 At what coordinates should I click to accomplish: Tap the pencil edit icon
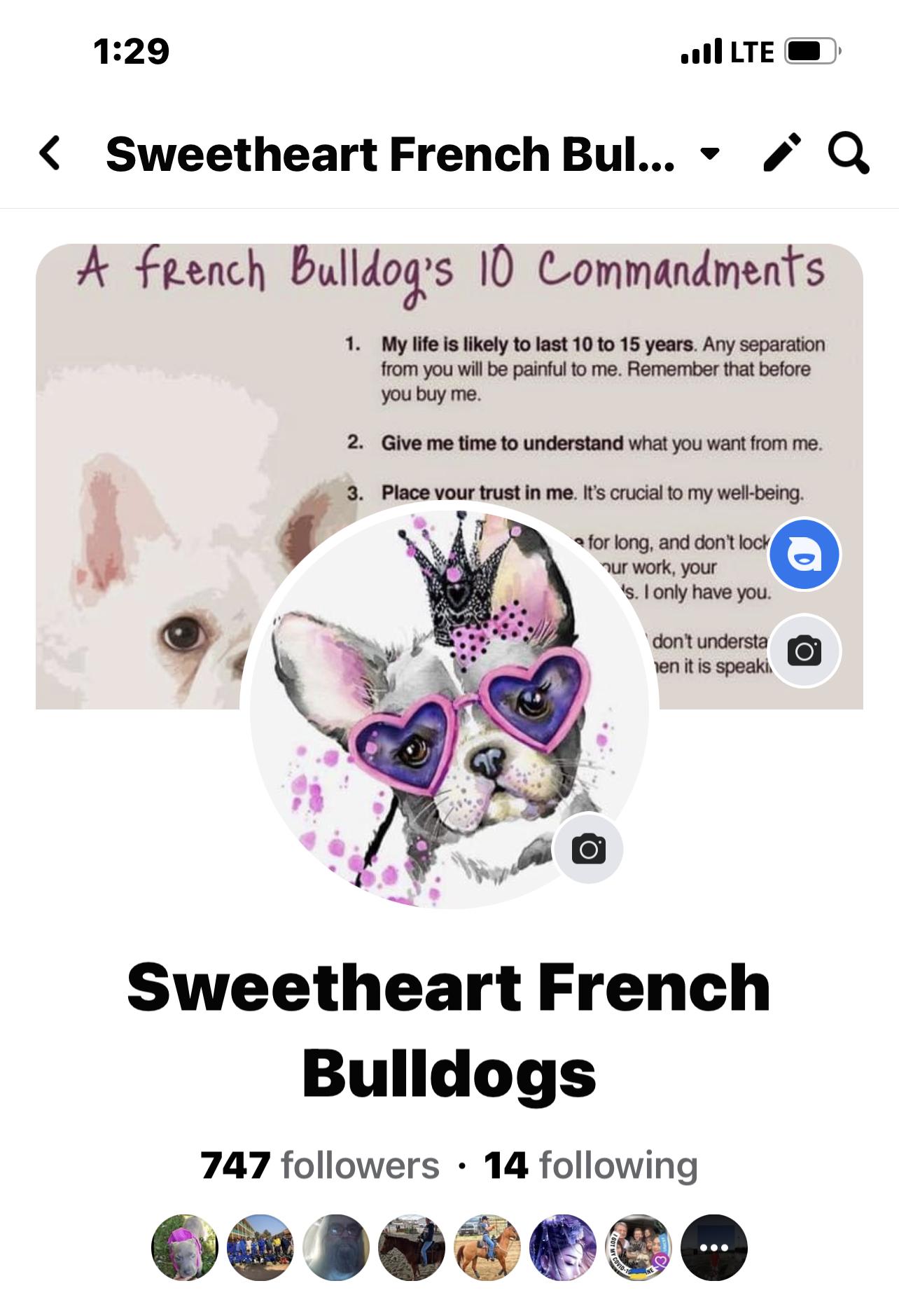pyautogui.click(x=782, y=152)
